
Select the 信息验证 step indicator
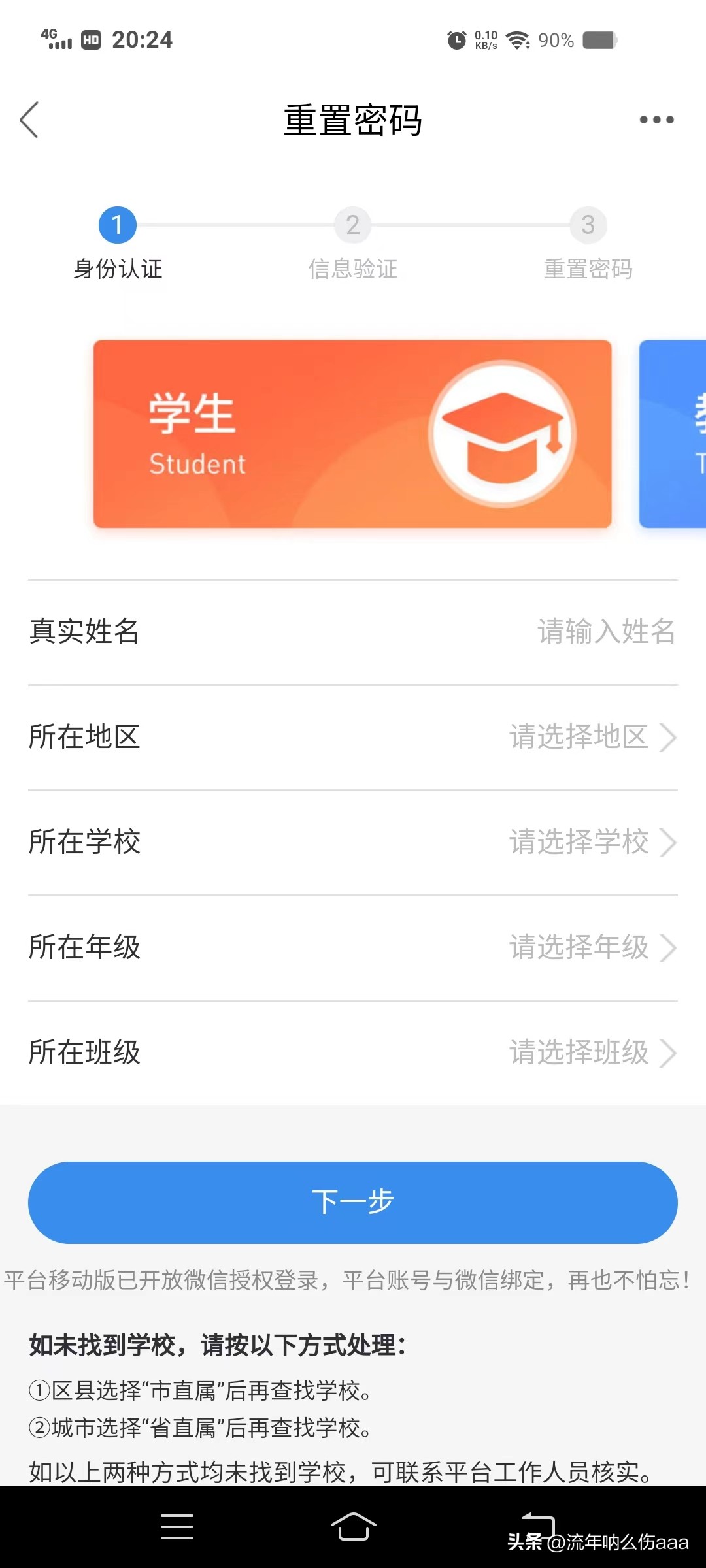[352, 225]
